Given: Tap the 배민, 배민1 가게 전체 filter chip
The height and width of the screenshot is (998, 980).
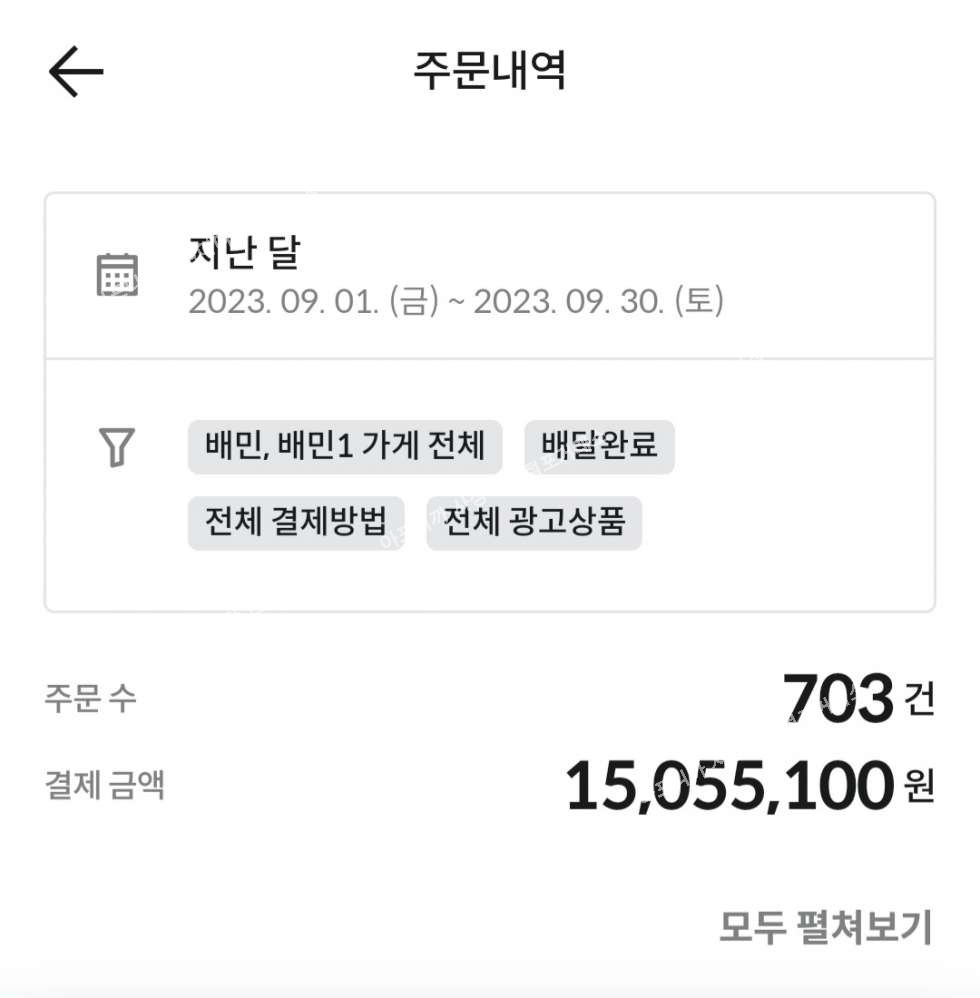Looking at the screenshot, I should (x=344, y=446).
